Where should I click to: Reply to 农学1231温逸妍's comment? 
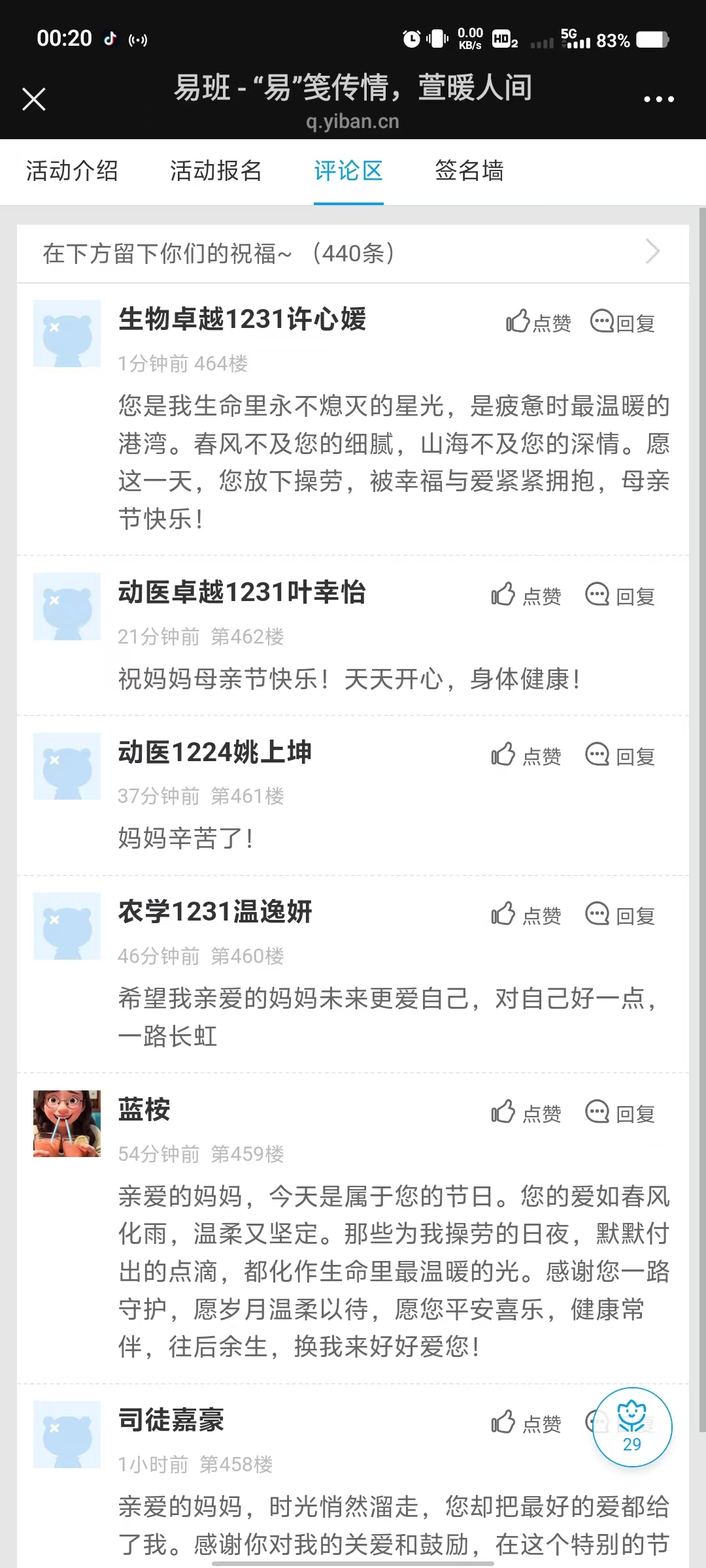(x=620, y=915)
